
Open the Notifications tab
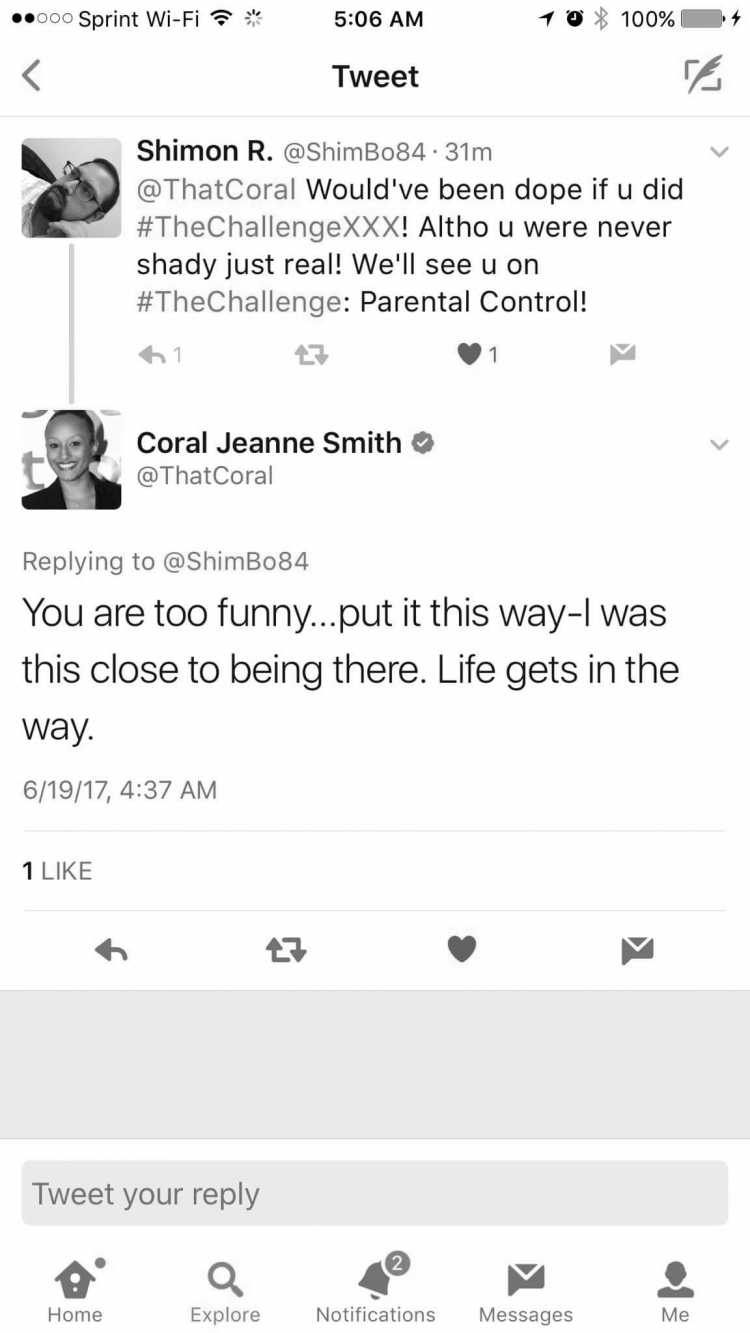pyautogui.click(x=376, y=1290)
